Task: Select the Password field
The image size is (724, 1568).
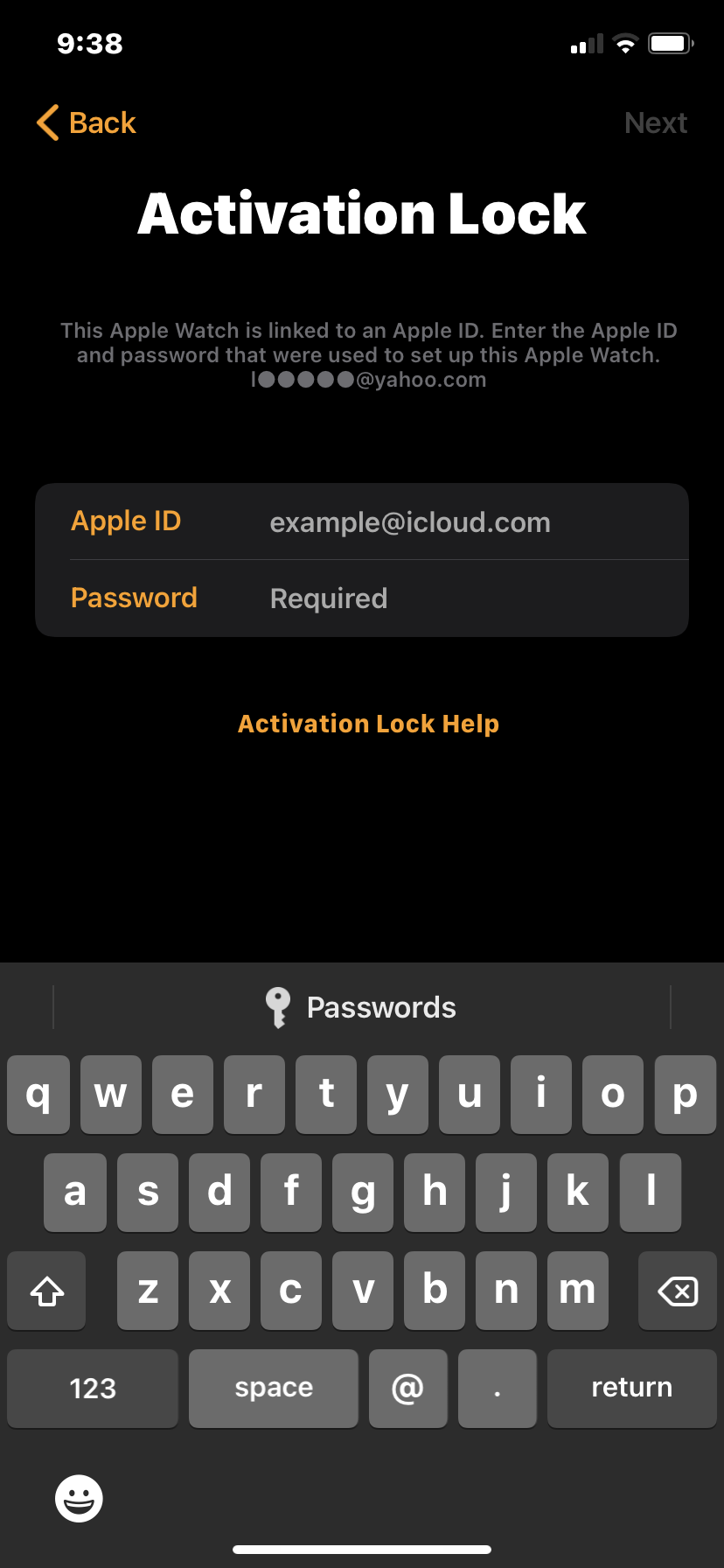Action: [x=409, y=598]
